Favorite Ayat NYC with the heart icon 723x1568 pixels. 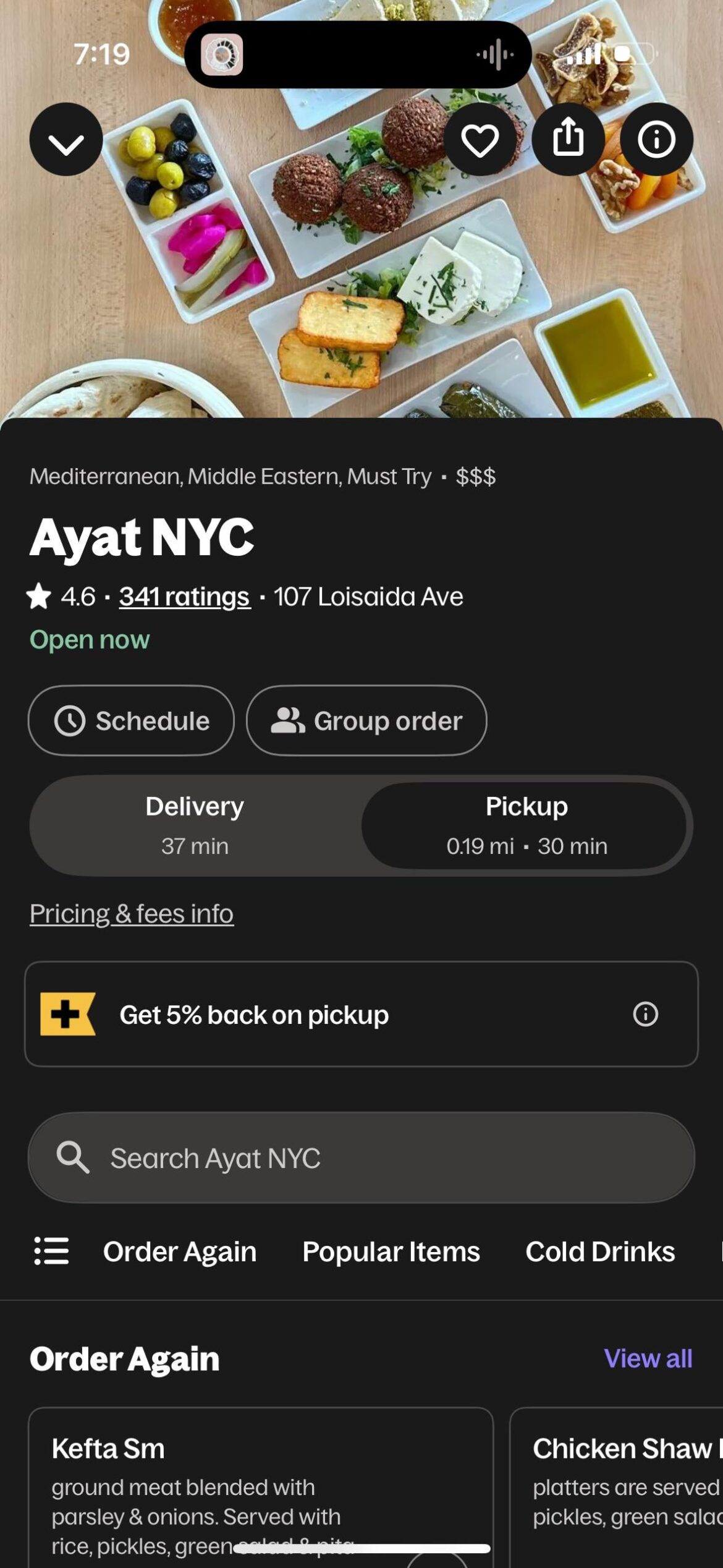(480, 139)
